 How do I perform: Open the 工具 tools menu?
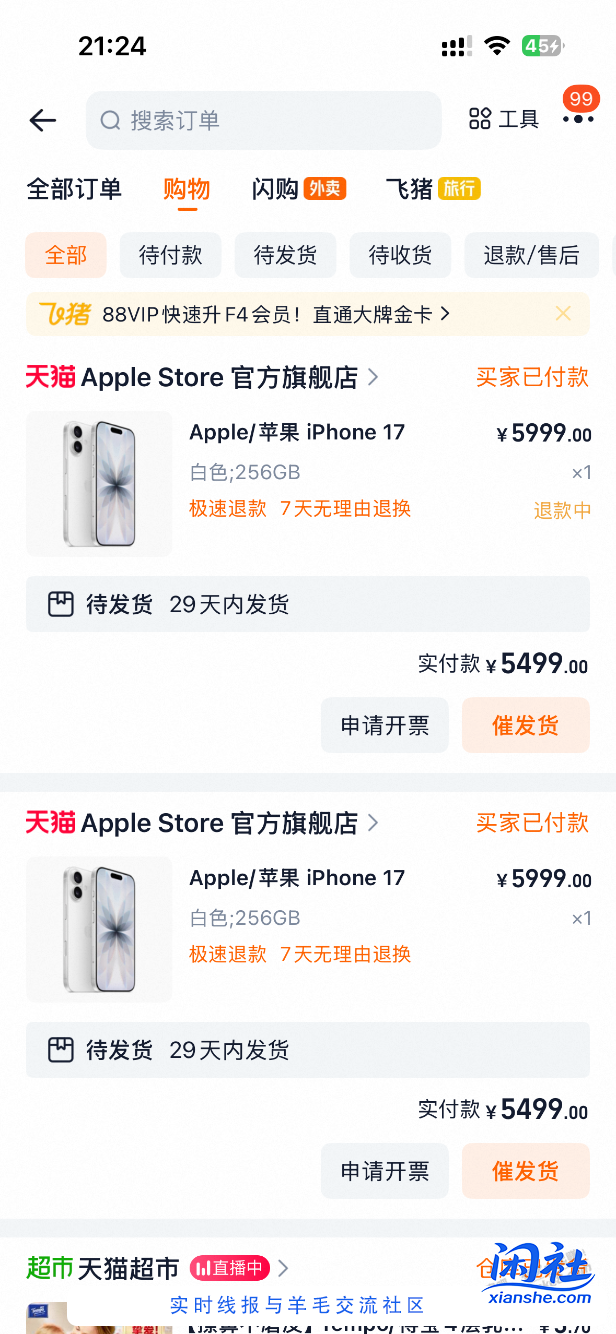[x=504, y=120]
